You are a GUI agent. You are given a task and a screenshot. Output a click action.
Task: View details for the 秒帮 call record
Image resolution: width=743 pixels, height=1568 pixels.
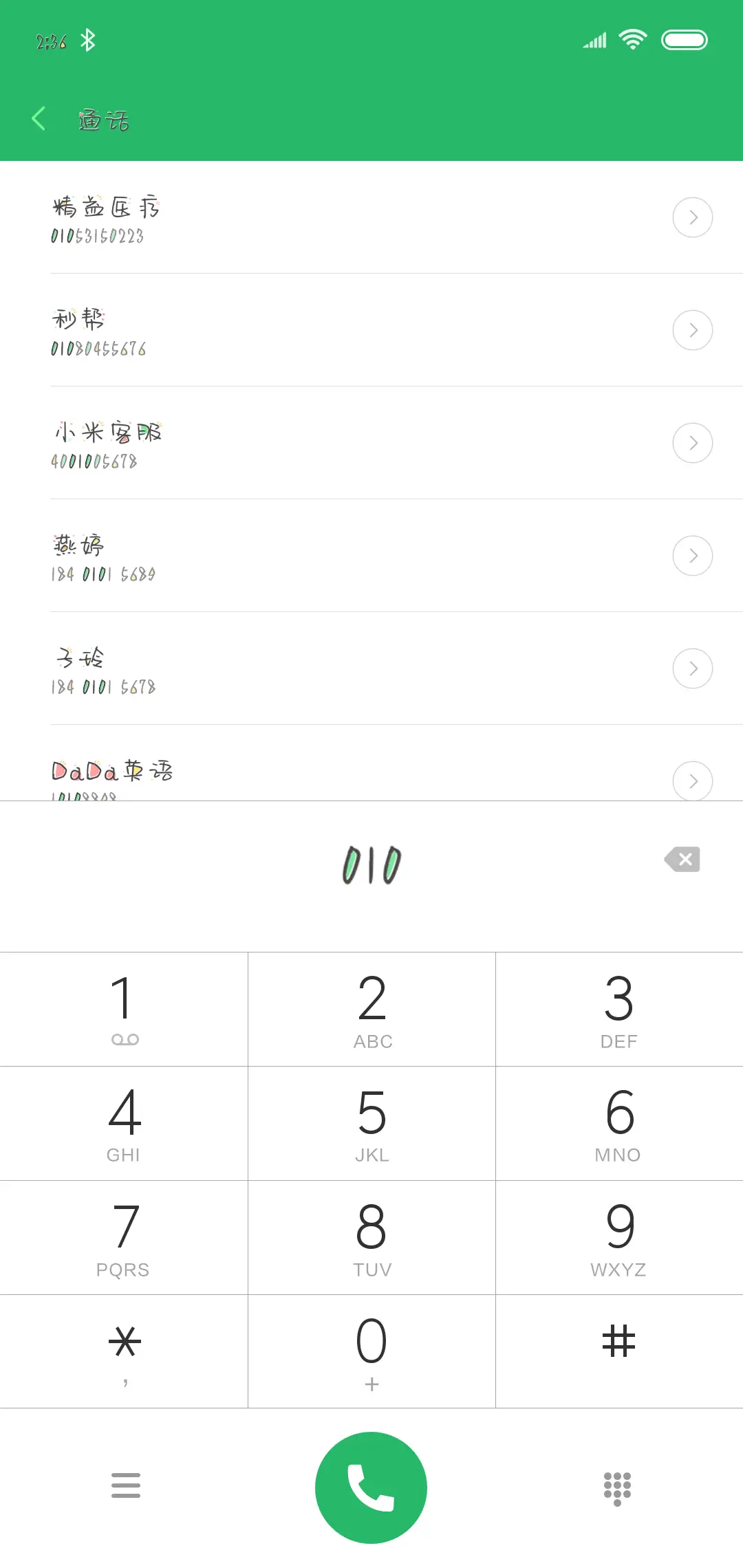point(692,330)
